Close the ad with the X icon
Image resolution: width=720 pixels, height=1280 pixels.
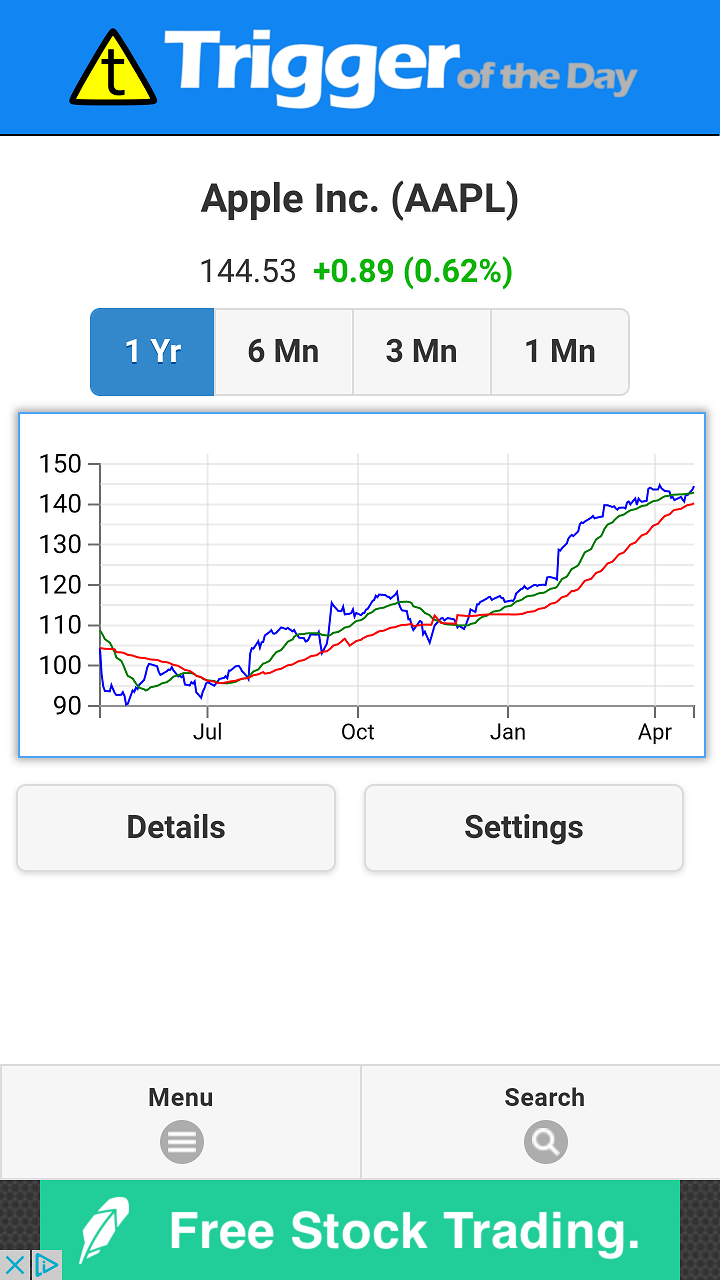tap(15, 1265)
